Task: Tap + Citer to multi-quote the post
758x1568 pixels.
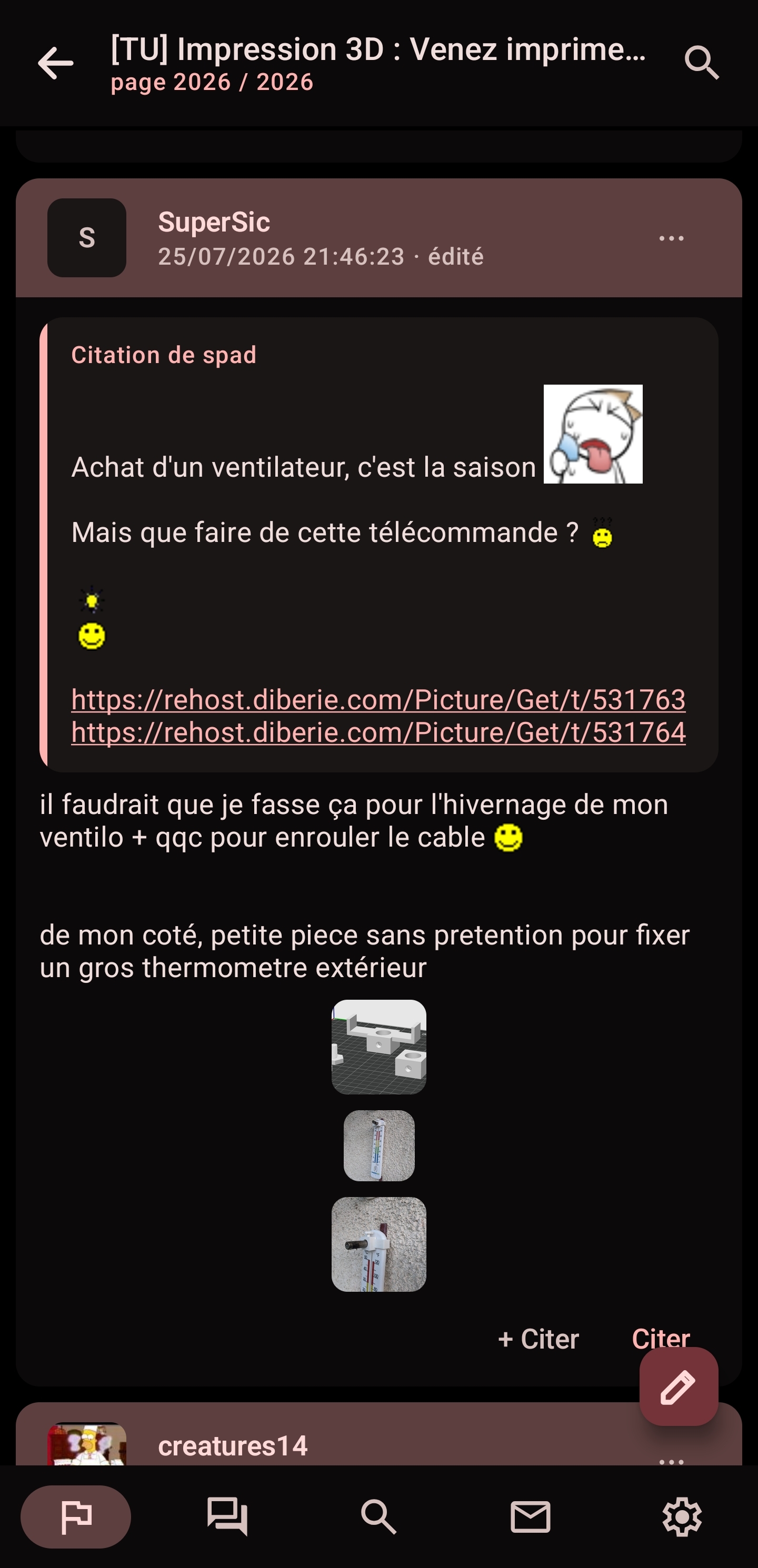Action: point(538,1339)
